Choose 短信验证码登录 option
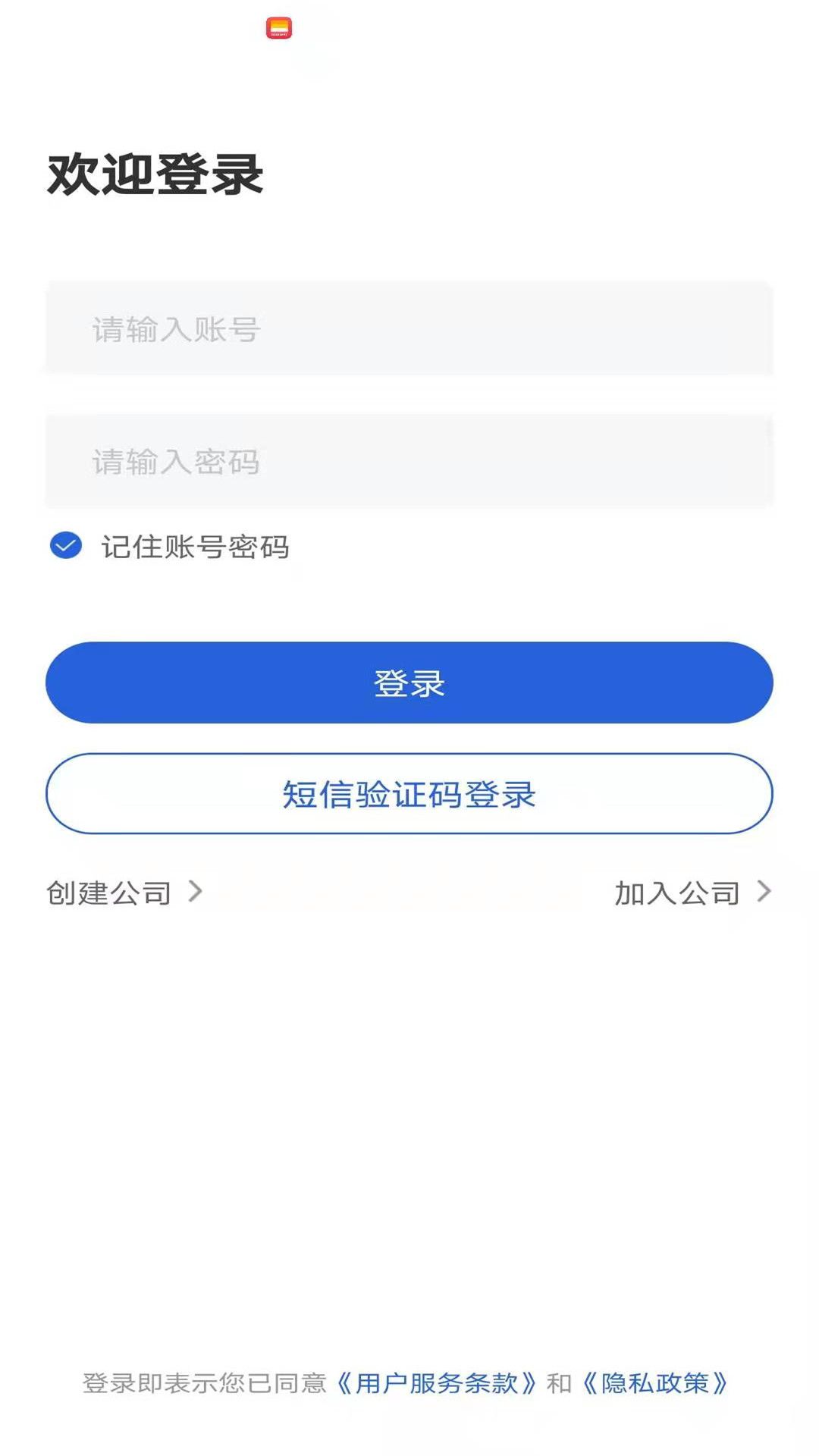The height and width of the screenshot is (1456, 819). (409, 794)
